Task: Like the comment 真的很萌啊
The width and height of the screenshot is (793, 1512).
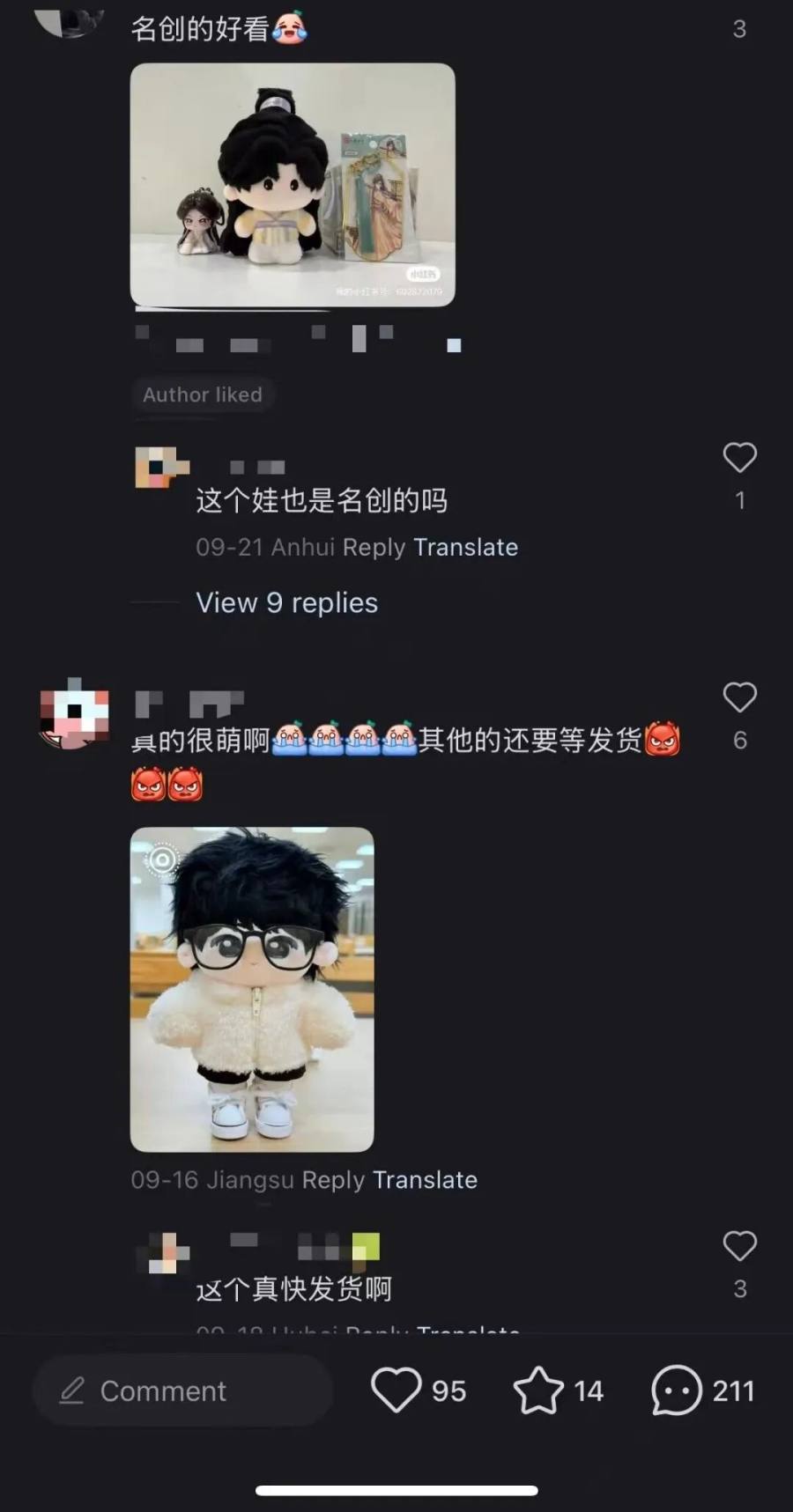Action: click(739, 697)
